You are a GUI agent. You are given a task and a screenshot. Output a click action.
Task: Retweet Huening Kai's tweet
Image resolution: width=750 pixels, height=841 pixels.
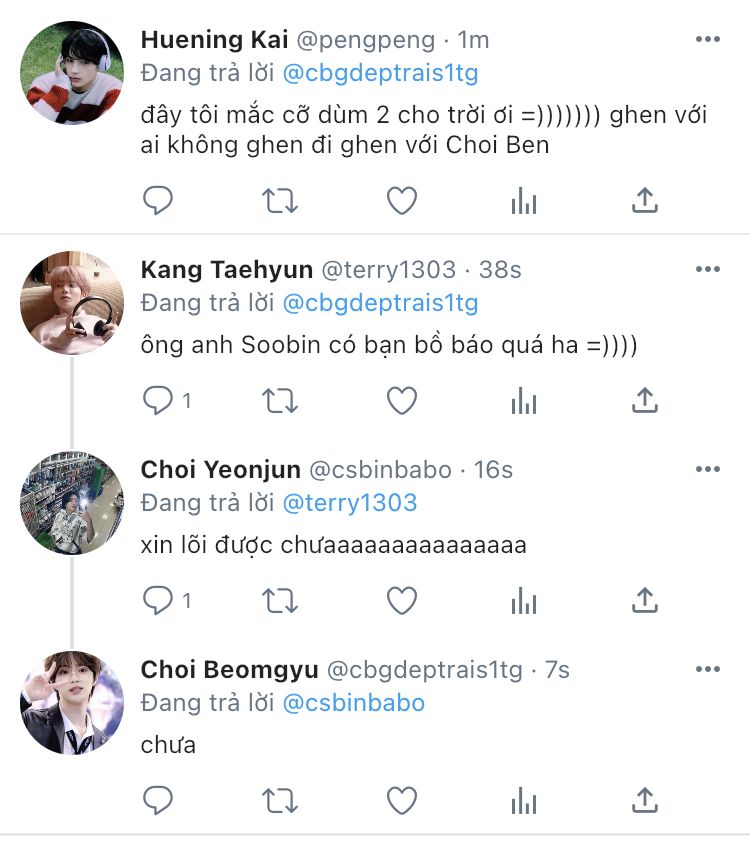point(280,201)
